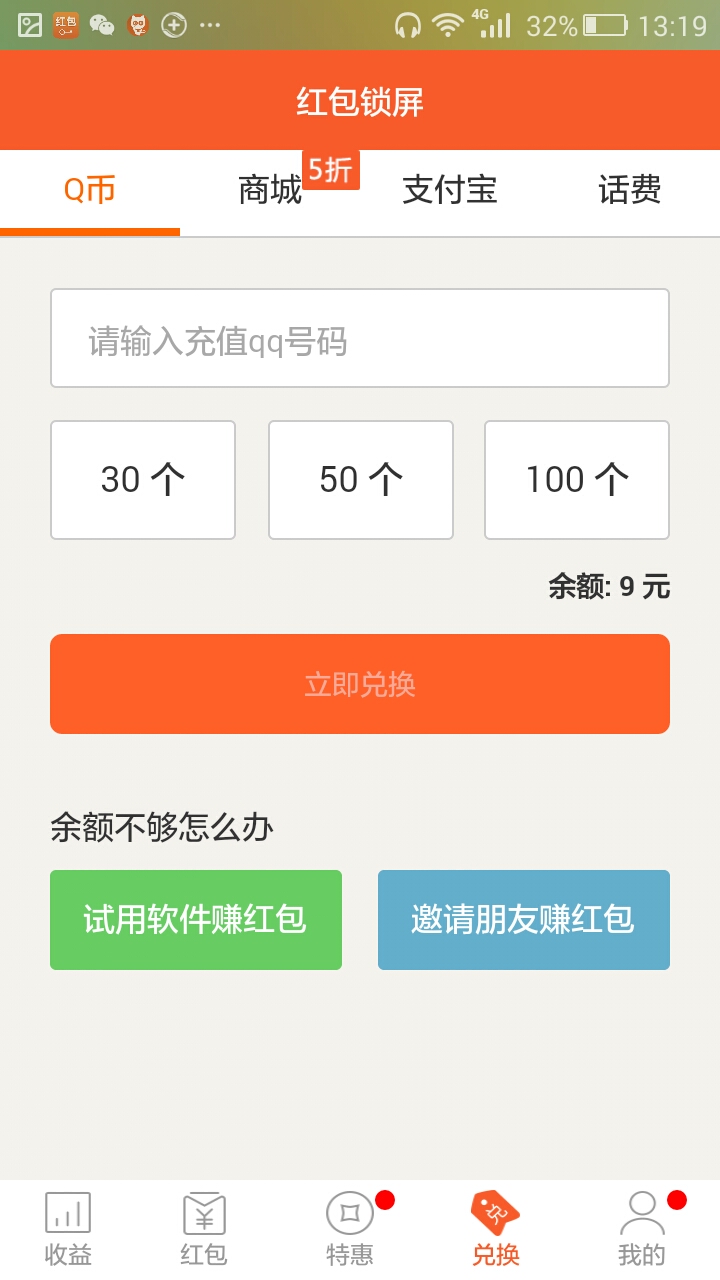Open the 话费 tab
720x1280 pixels.
click(629, 192)
